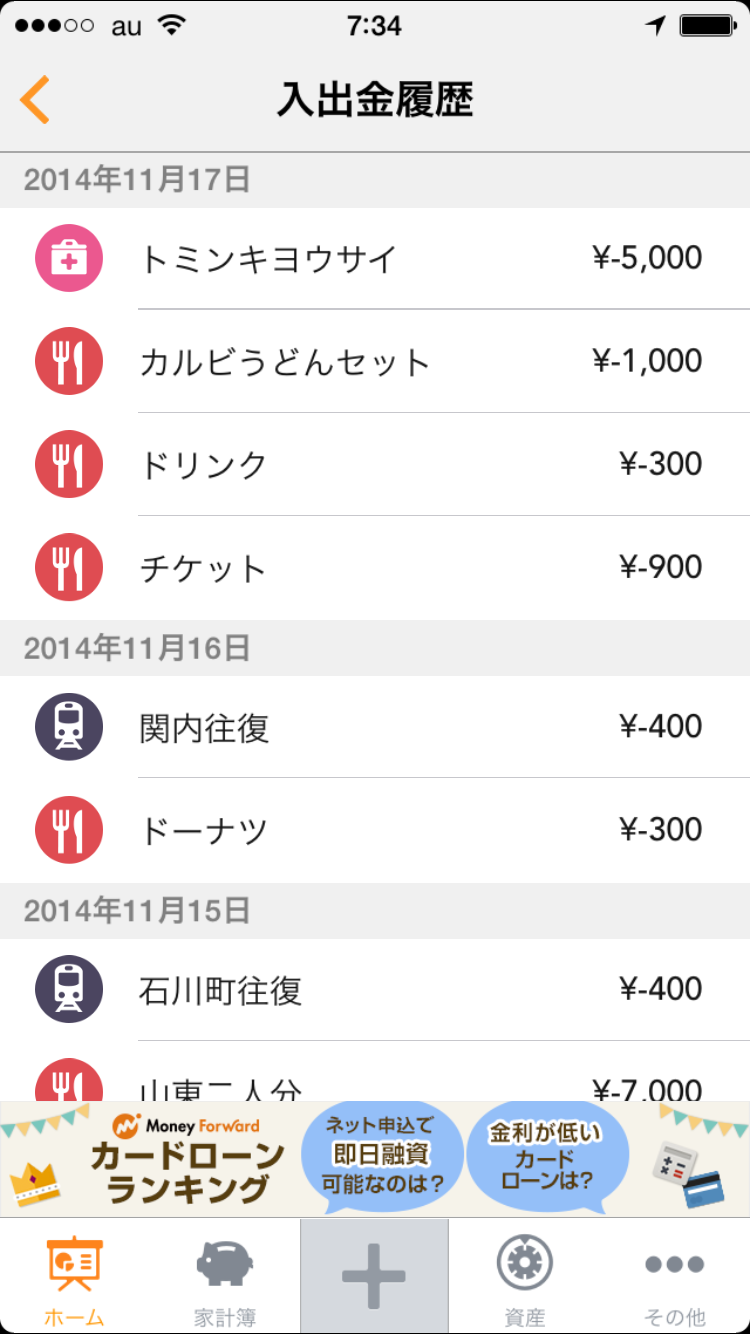
Task: Add a new entry with the plus button
Action: (374, 1277)
